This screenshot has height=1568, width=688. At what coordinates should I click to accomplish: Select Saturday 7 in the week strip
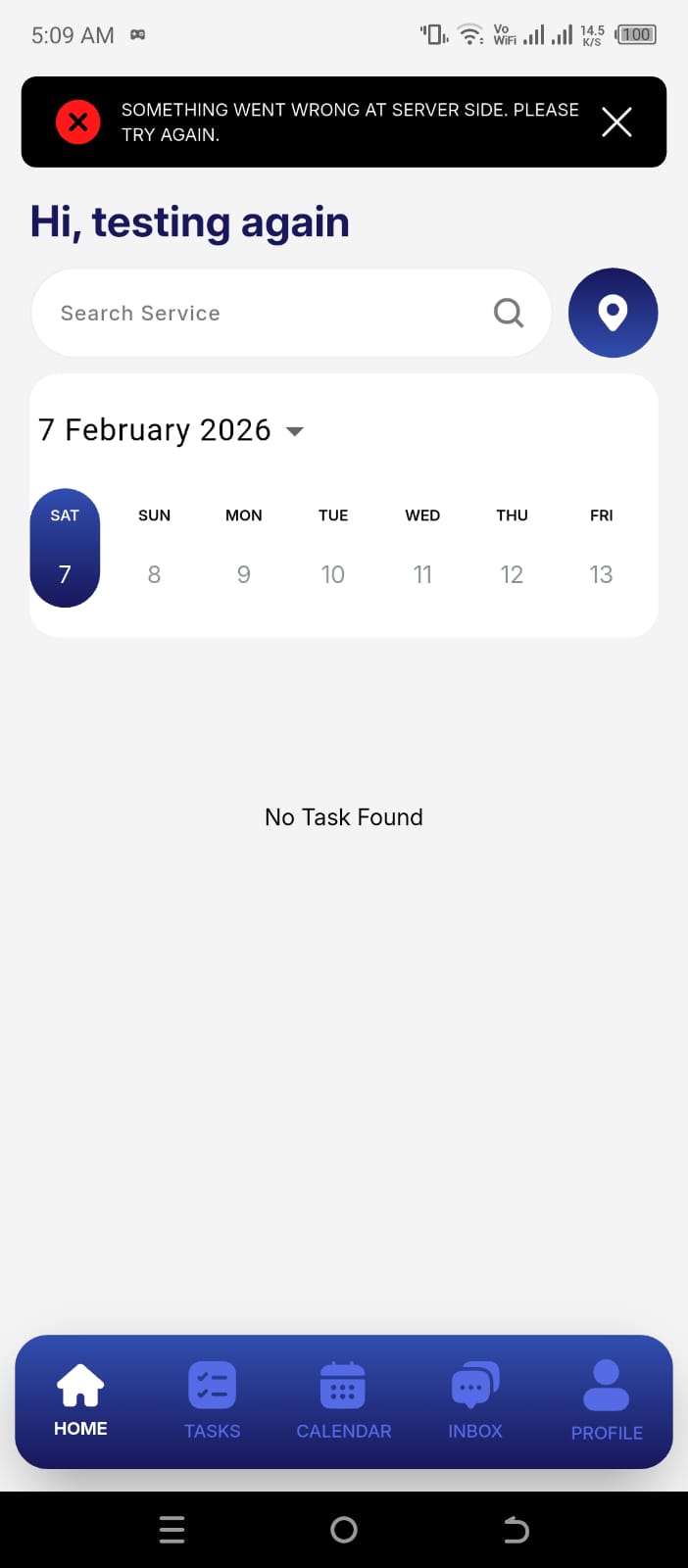tap(65, 549)
